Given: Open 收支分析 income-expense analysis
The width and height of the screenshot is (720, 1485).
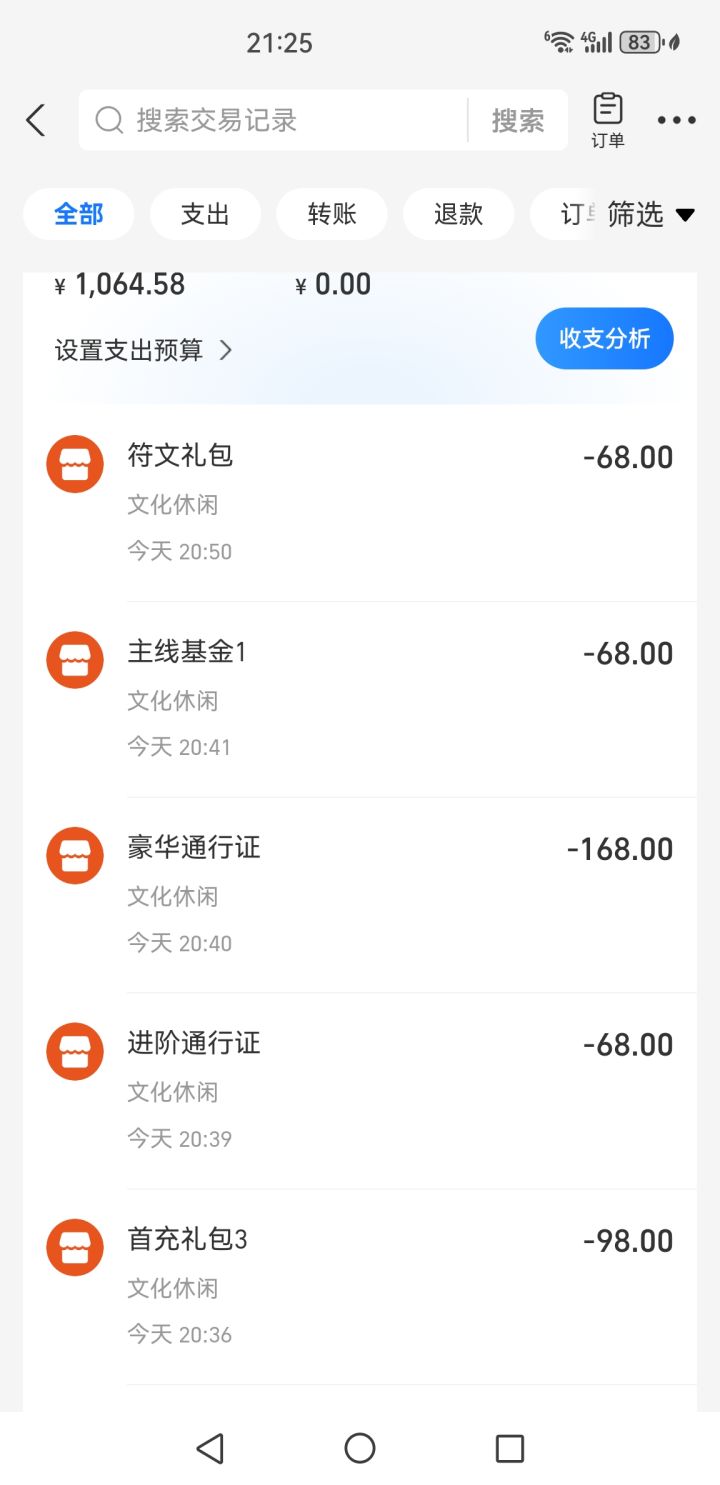Looking at the screenshot, I should 604,338.
